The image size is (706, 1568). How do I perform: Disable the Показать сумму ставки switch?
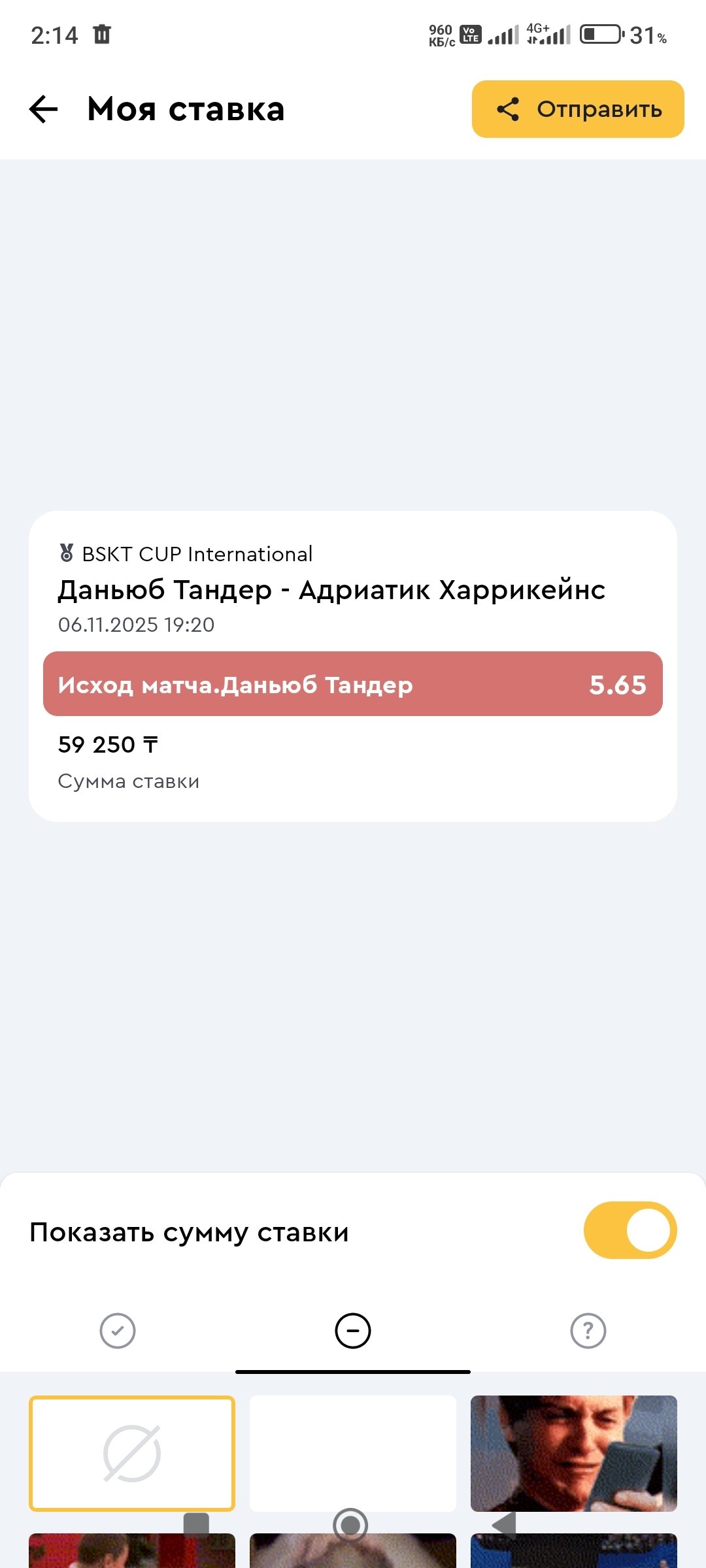(x=630, y=1230)
